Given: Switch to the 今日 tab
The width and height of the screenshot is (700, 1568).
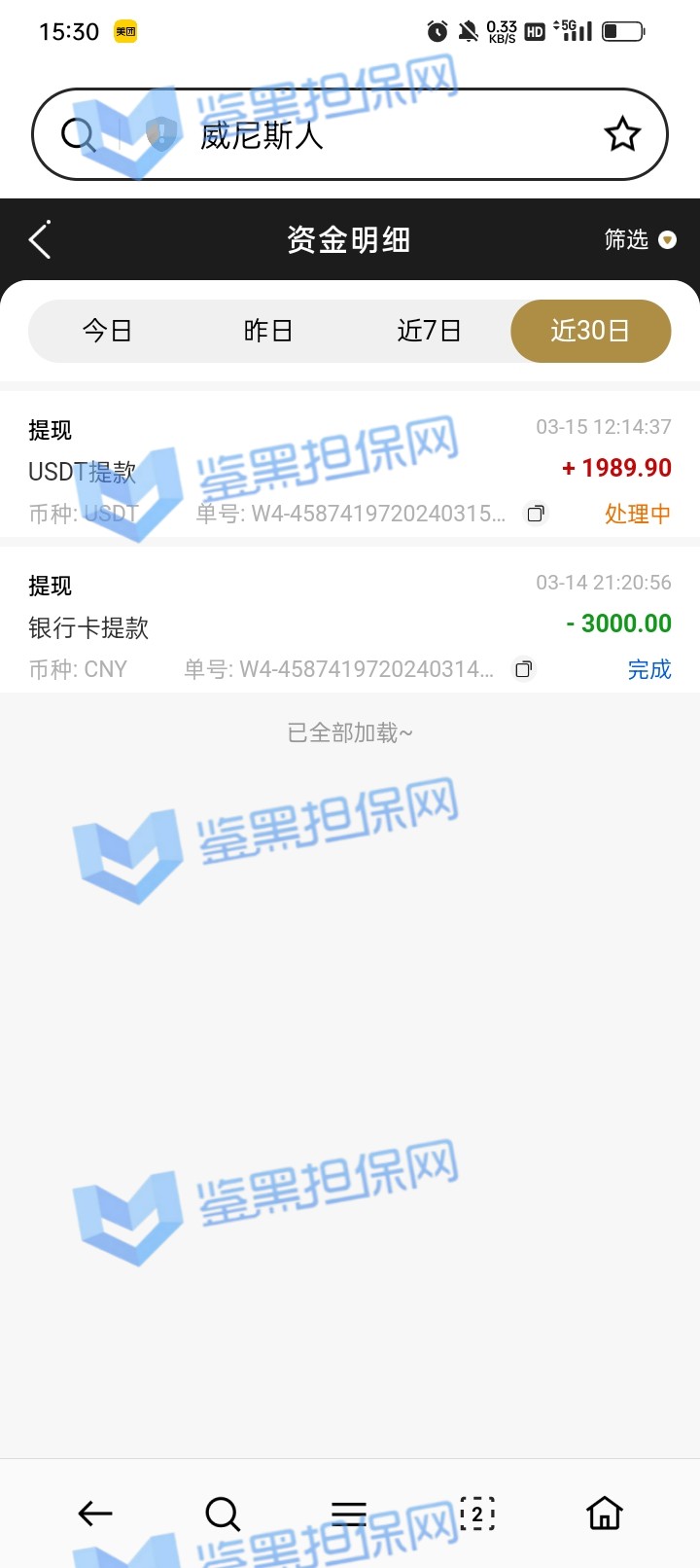Looking at the screenshot, I should point(107,332).
